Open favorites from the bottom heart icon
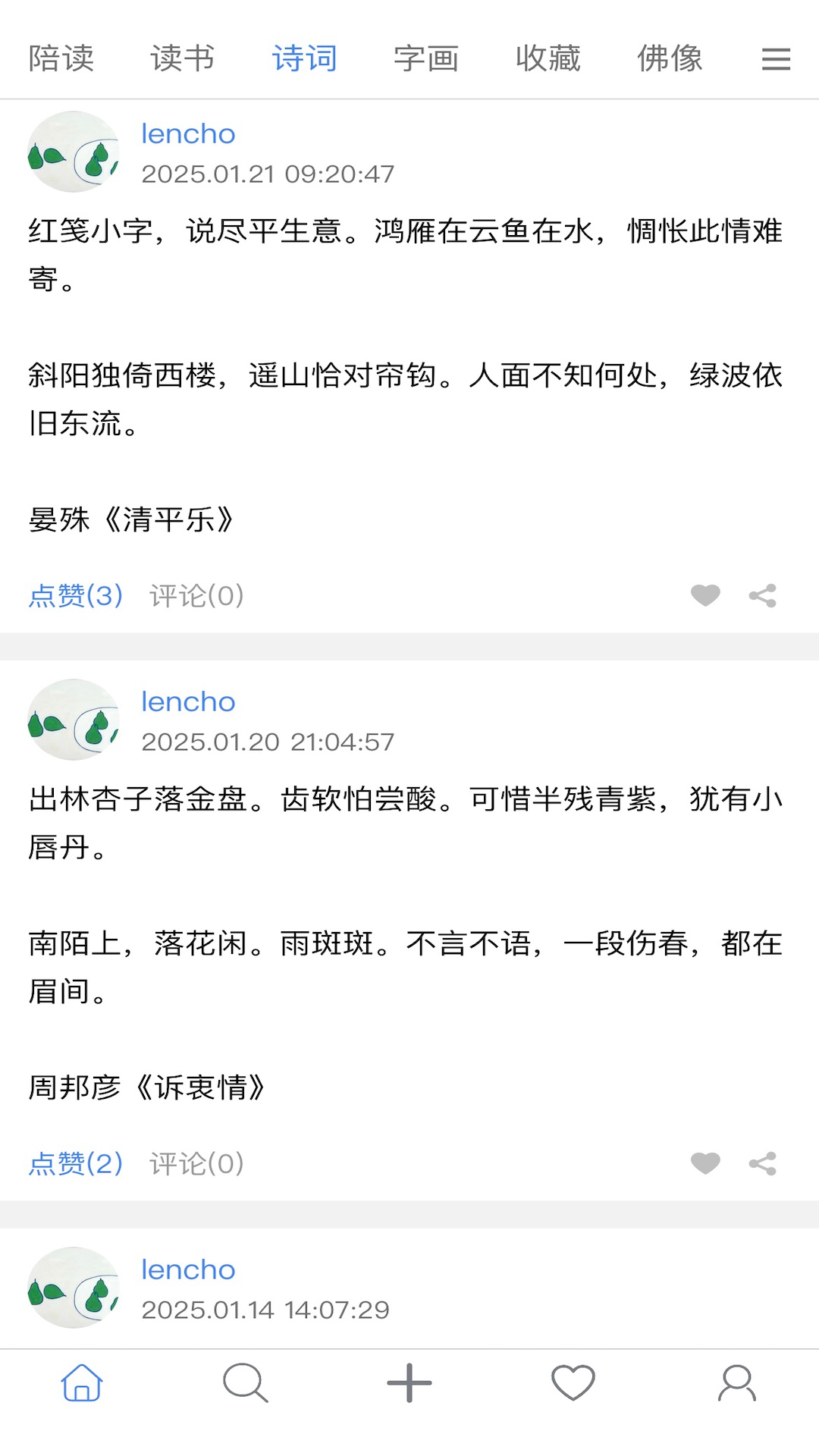Viewport: 819px width, 1456px height. coord(573,1382)
